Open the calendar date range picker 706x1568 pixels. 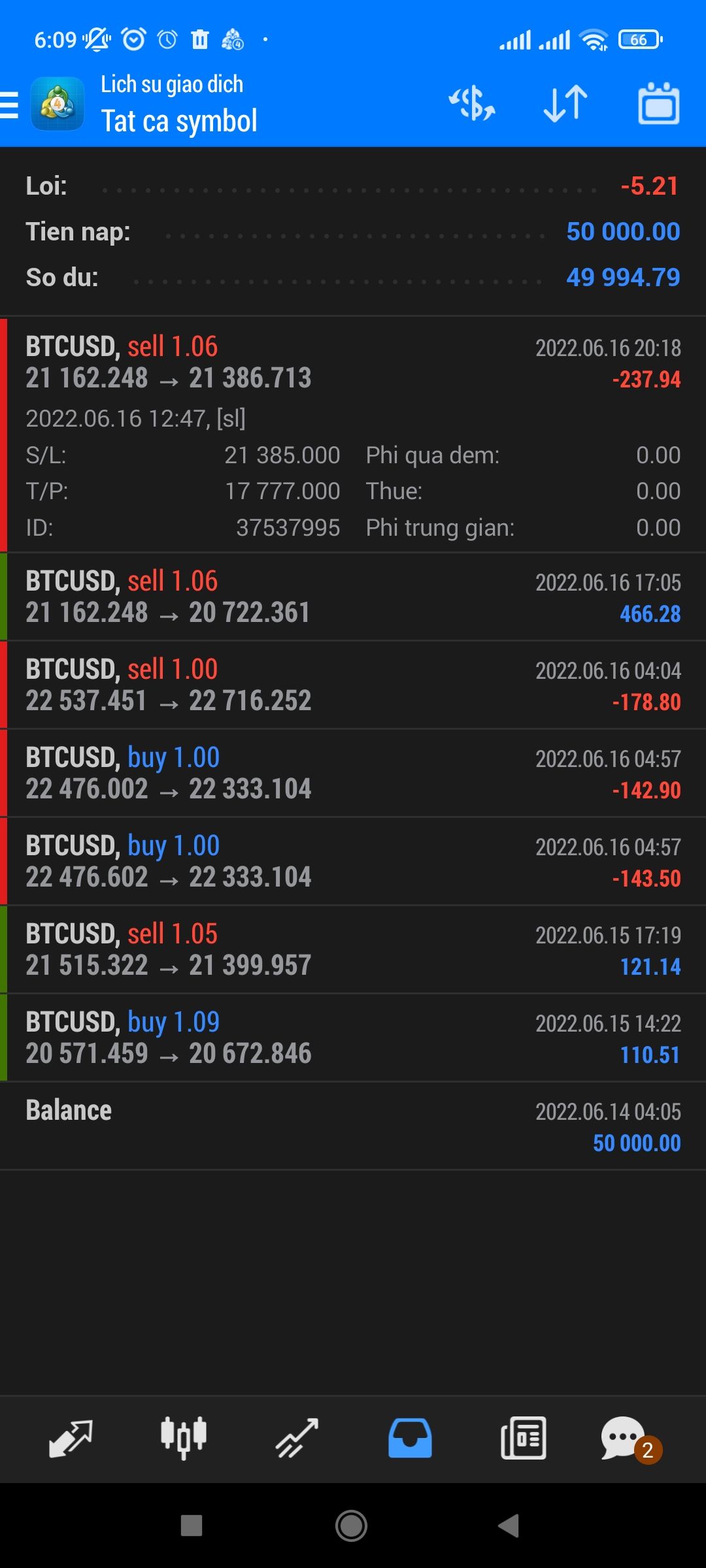(658, 104)
